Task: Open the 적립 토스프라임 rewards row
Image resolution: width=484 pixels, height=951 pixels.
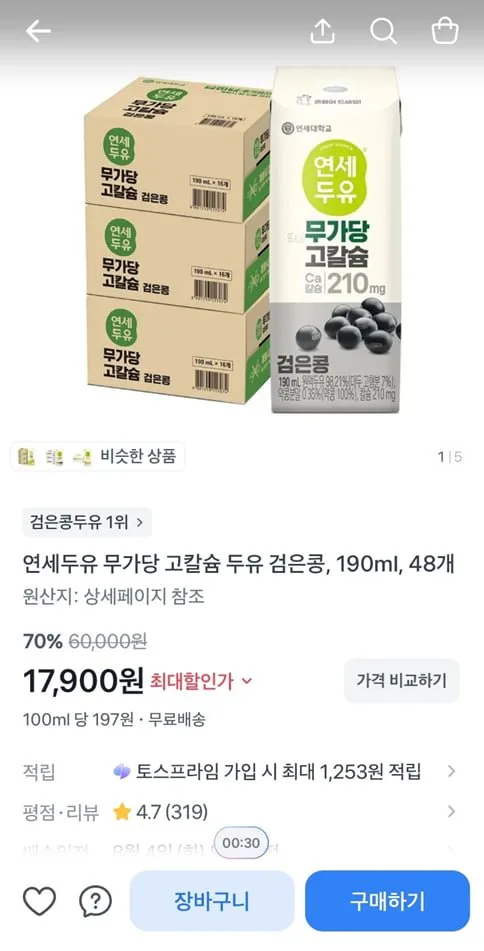Action: [x=240, y=772]
